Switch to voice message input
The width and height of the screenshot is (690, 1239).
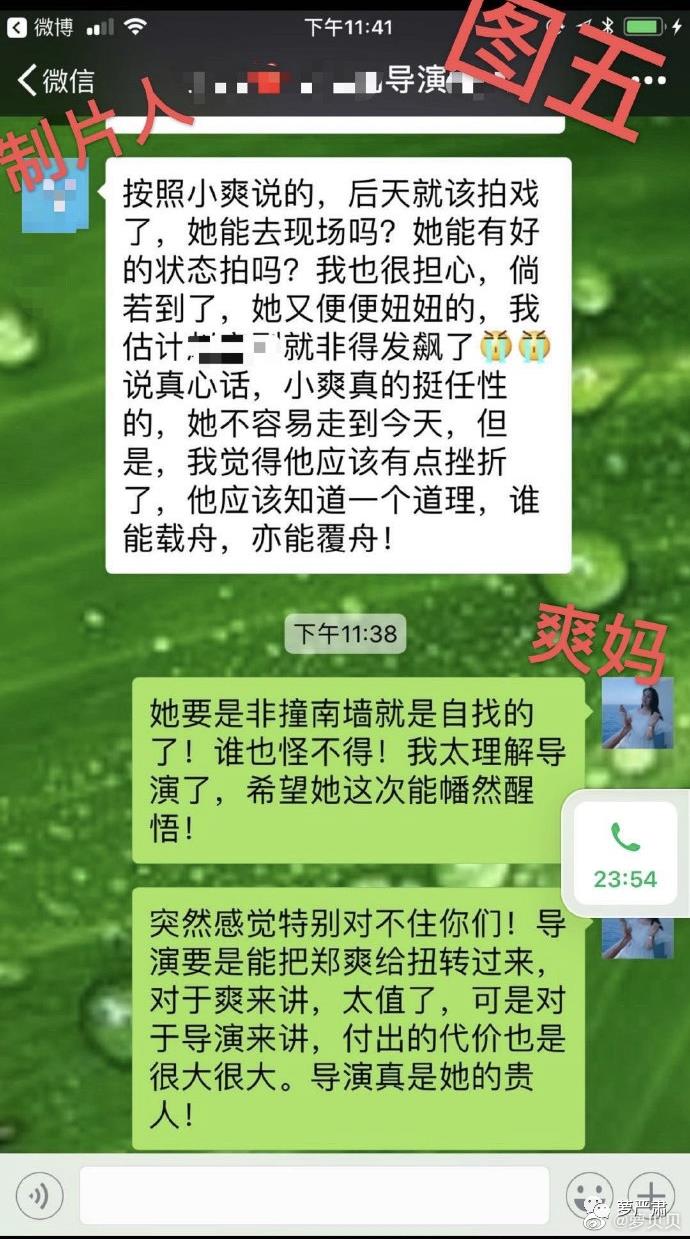pyautogui.click(x=40, y=1195)
